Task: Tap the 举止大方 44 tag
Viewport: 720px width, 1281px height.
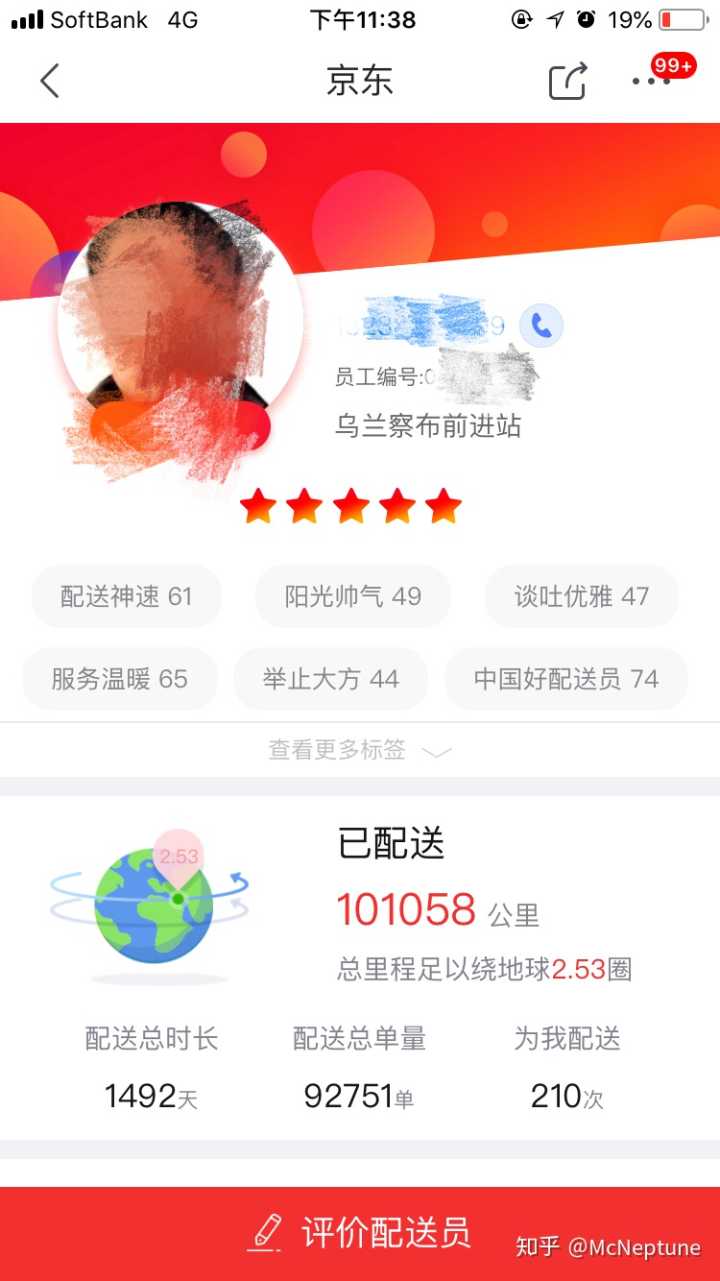Action: click(330, 679)
